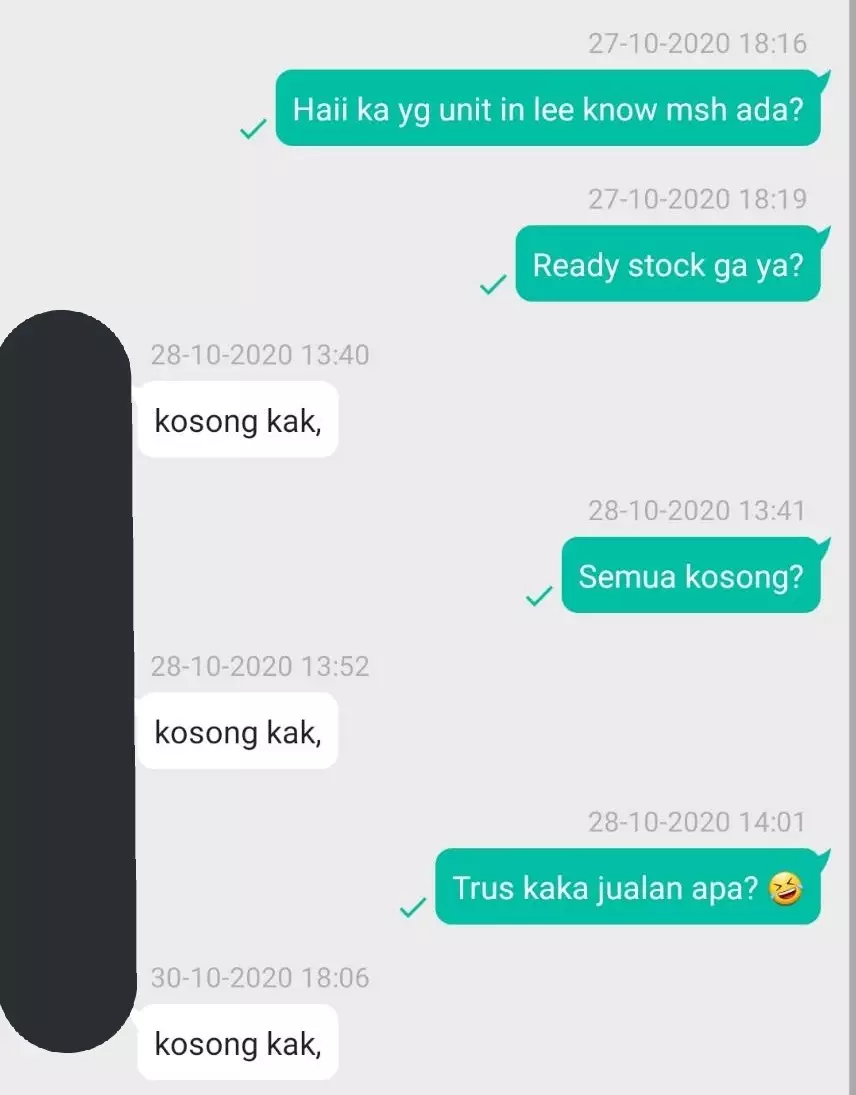The height and width of the screenshot is (1095, 856).
Task: Select the first 'kosong kak,' reply
Action: point(238,420)
